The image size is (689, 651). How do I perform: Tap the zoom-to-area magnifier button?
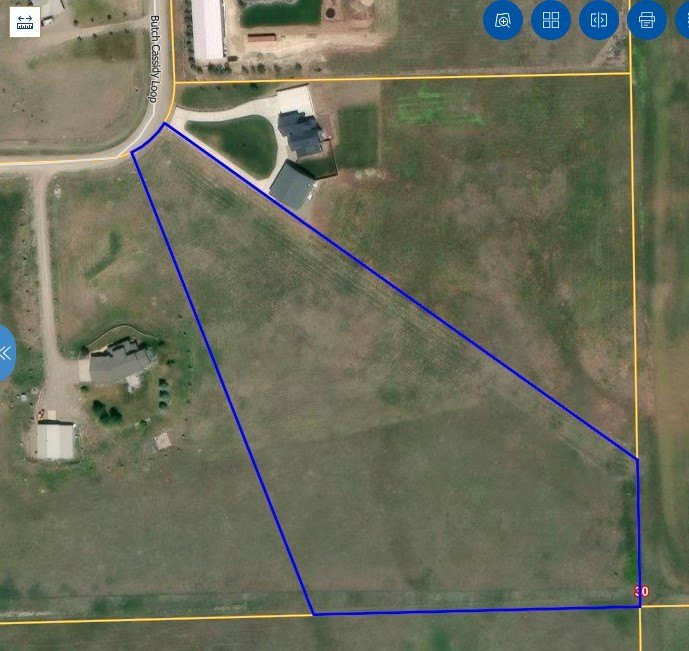tap(502, 20)
